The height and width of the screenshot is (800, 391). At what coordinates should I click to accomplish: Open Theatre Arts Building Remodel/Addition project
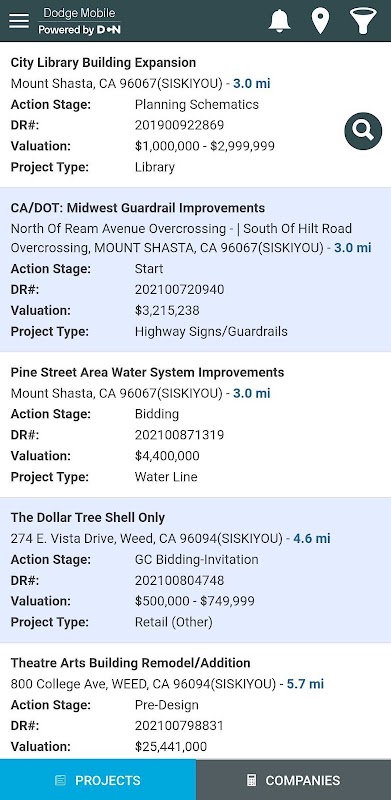pyautogui.click(x=196, y=701)
